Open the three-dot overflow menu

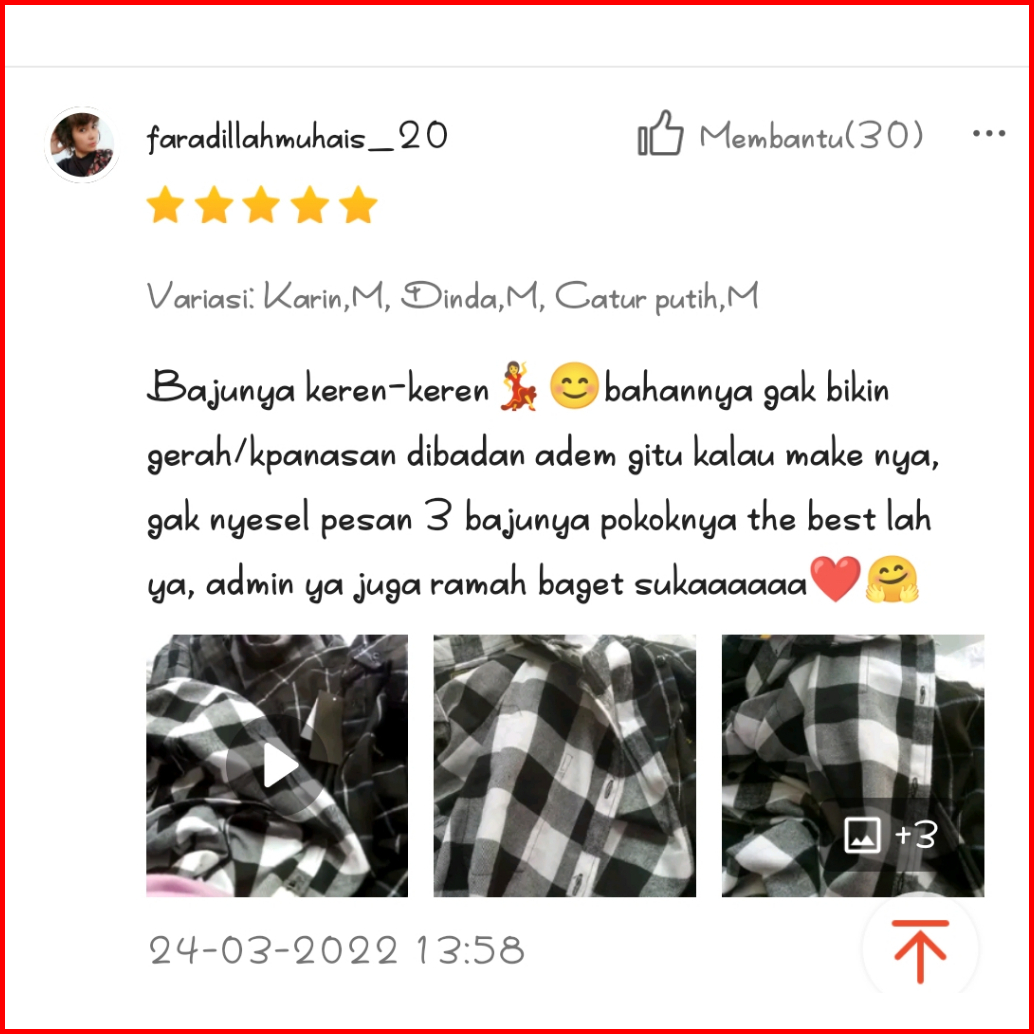tap(988, 135)
